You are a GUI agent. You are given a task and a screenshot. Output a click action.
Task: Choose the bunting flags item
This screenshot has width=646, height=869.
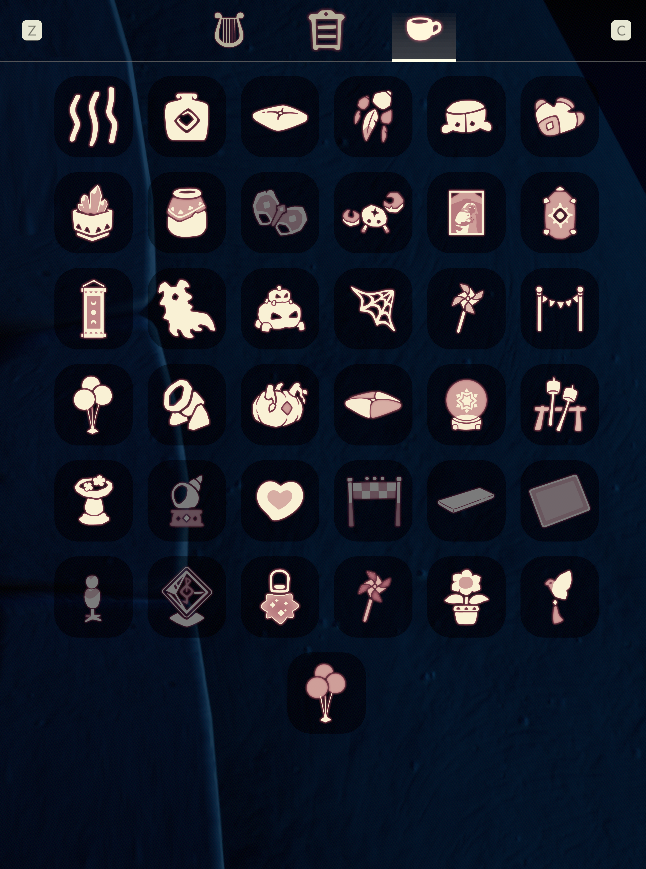click(x=559, y=308)
